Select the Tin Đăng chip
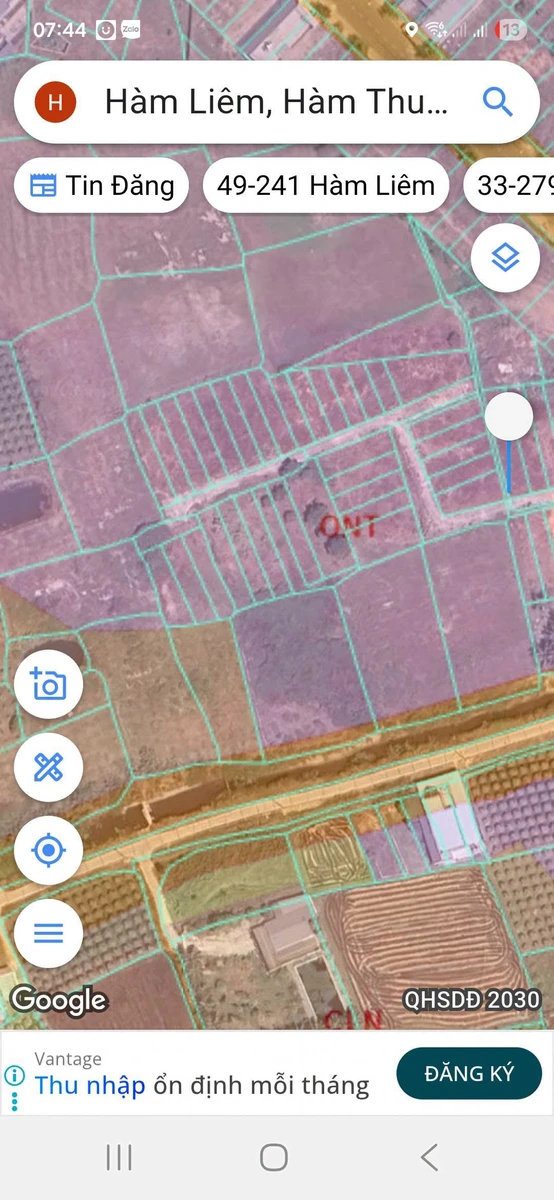Viewport: 554px width, 1200px height. coord(101,185)
